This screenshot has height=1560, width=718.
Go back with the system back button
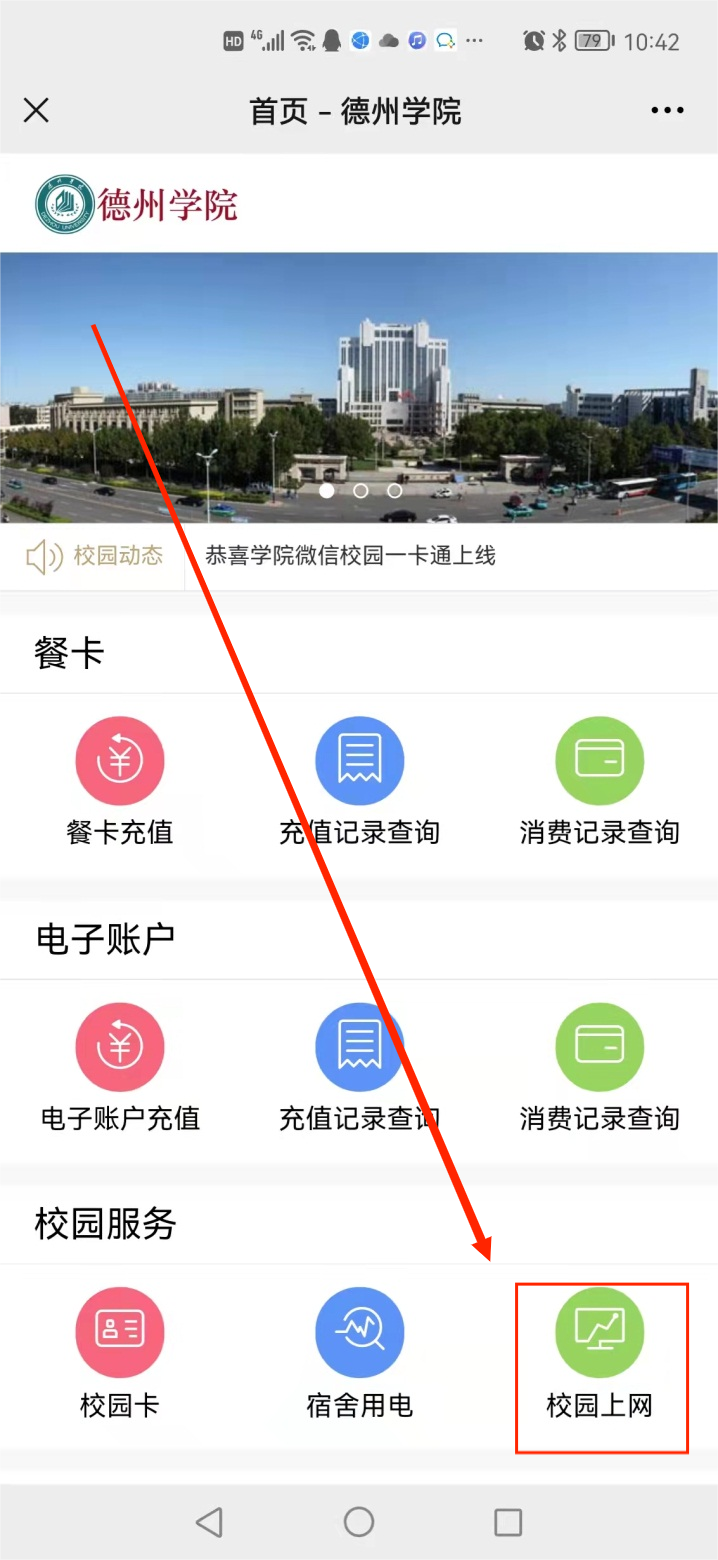[209, 1522]
